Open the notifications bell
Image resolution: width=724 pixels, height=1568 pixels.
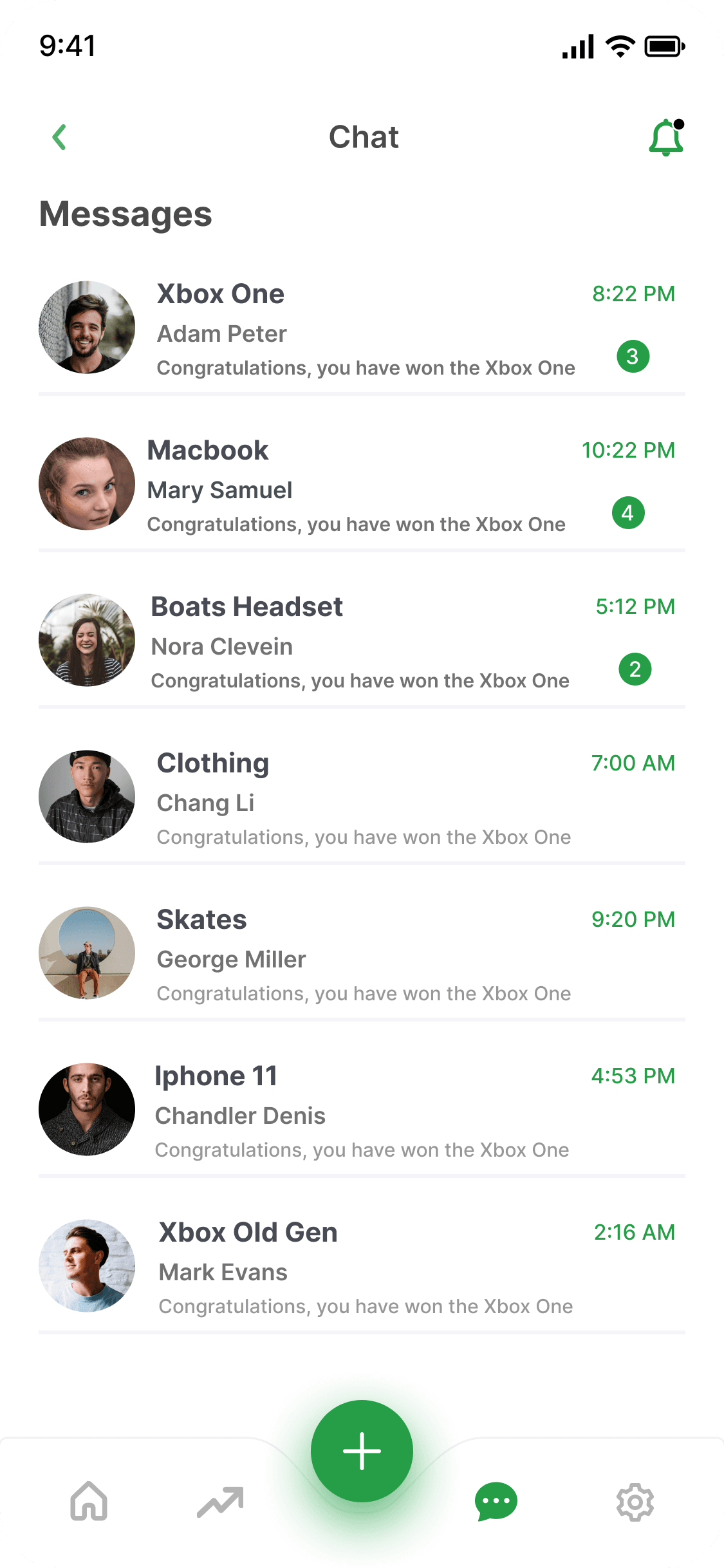666,137
